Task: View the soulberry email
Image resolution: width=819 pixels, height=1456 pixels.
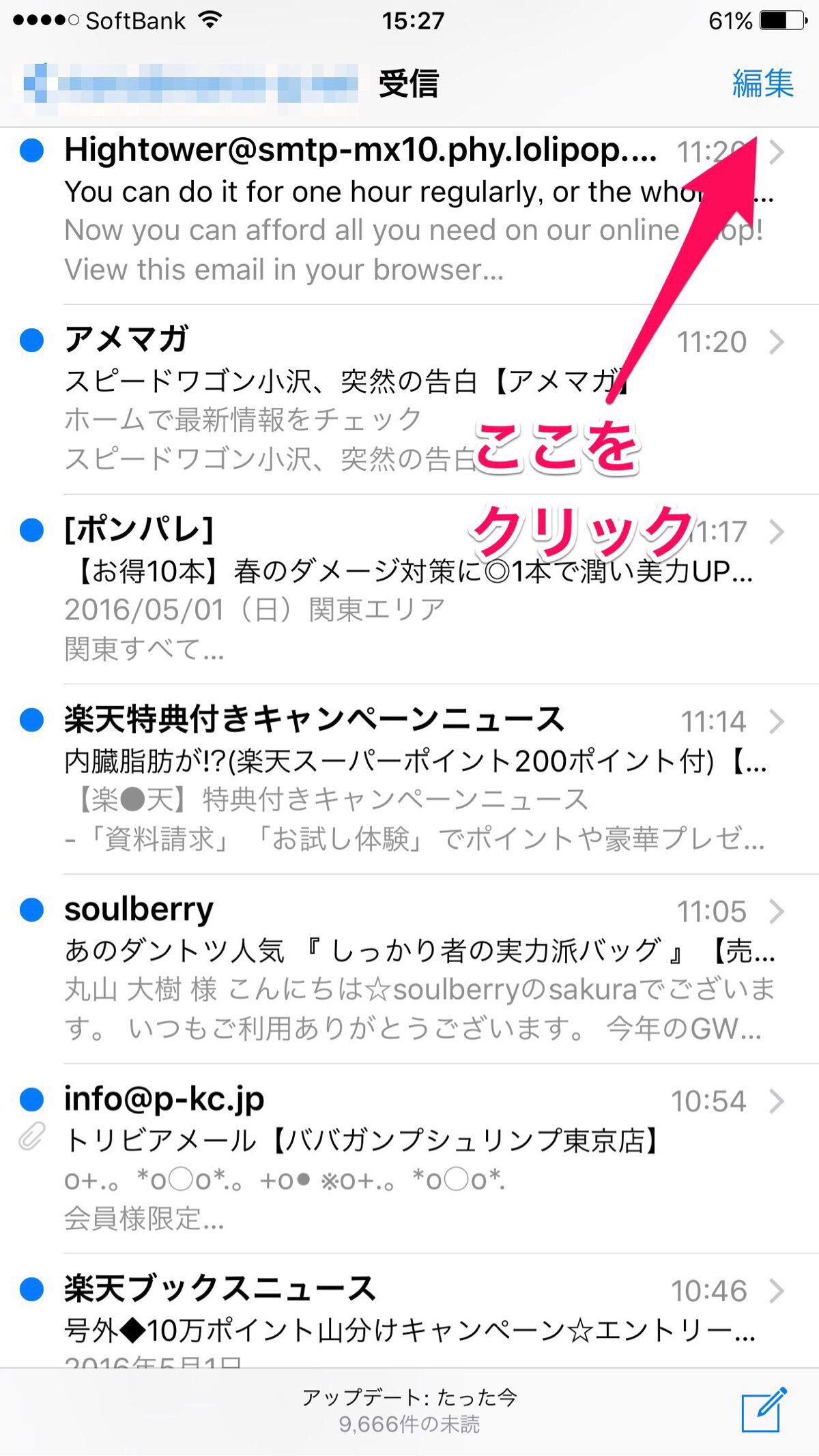Action: coord(409,969)
